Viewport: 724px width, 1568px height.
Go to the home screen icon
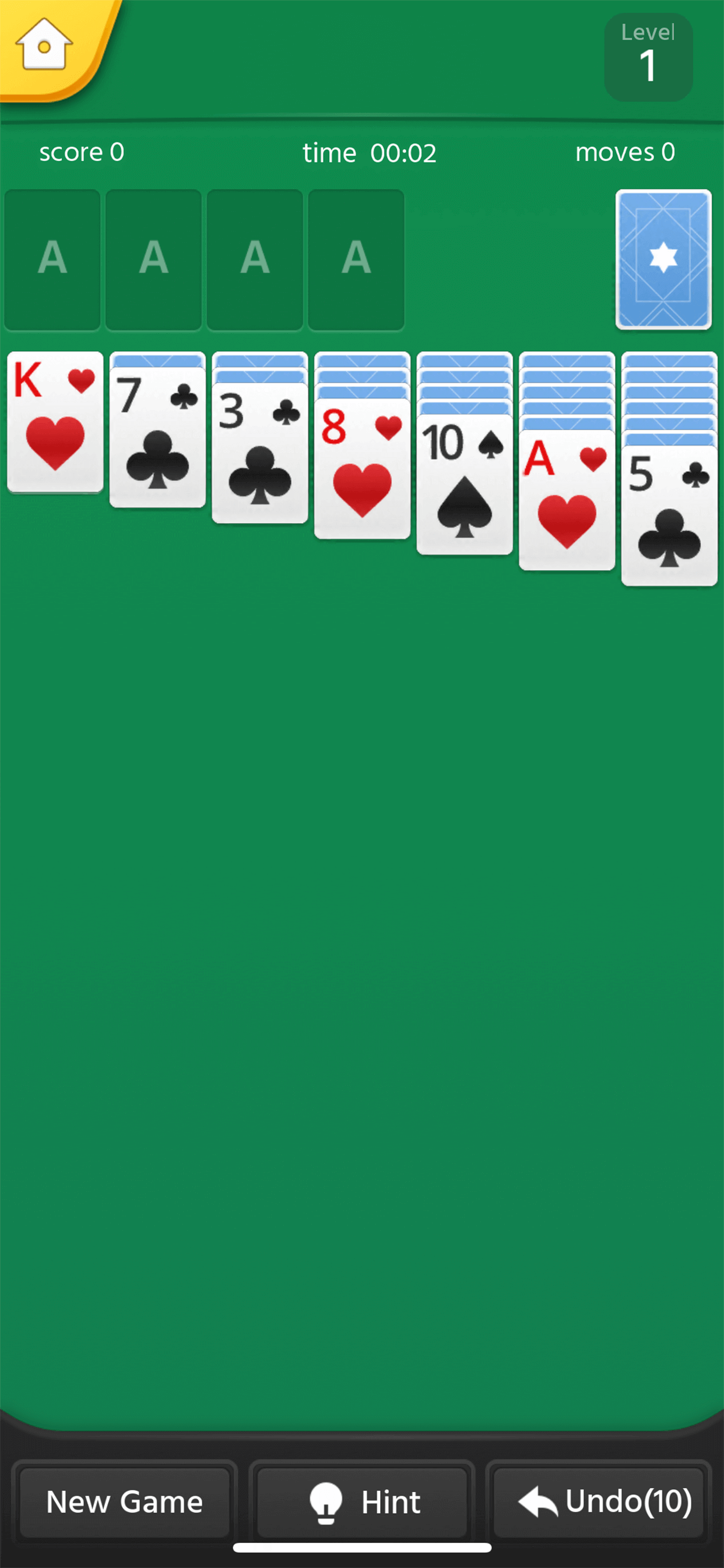(x=44, y=44)
